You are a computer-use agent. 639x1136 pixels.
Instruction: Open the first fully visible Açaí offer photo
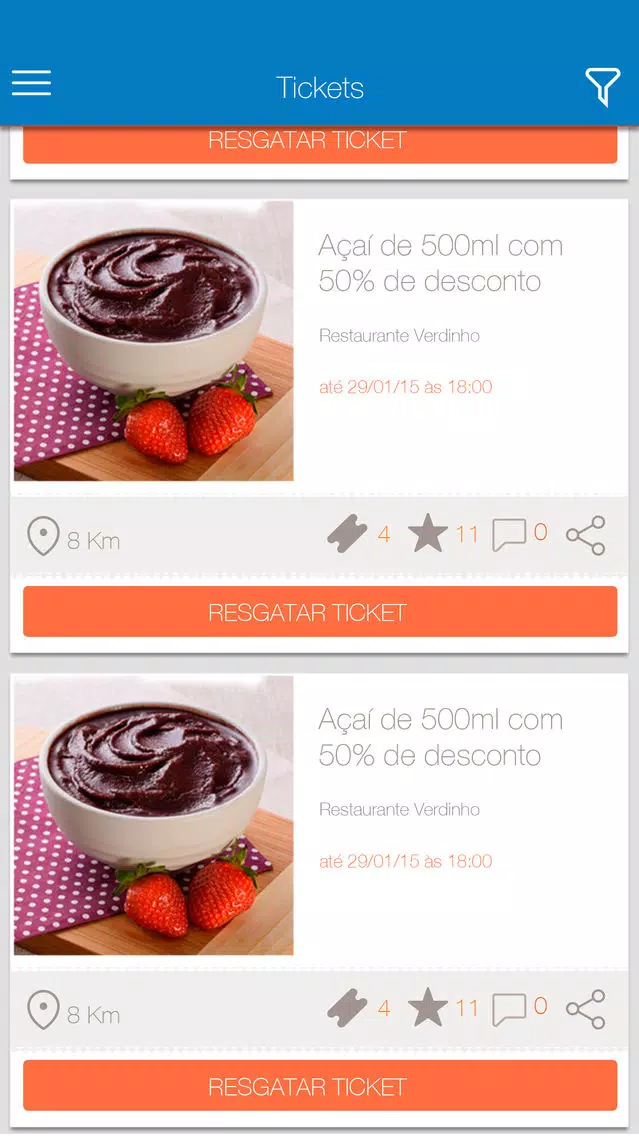(154, 341)
